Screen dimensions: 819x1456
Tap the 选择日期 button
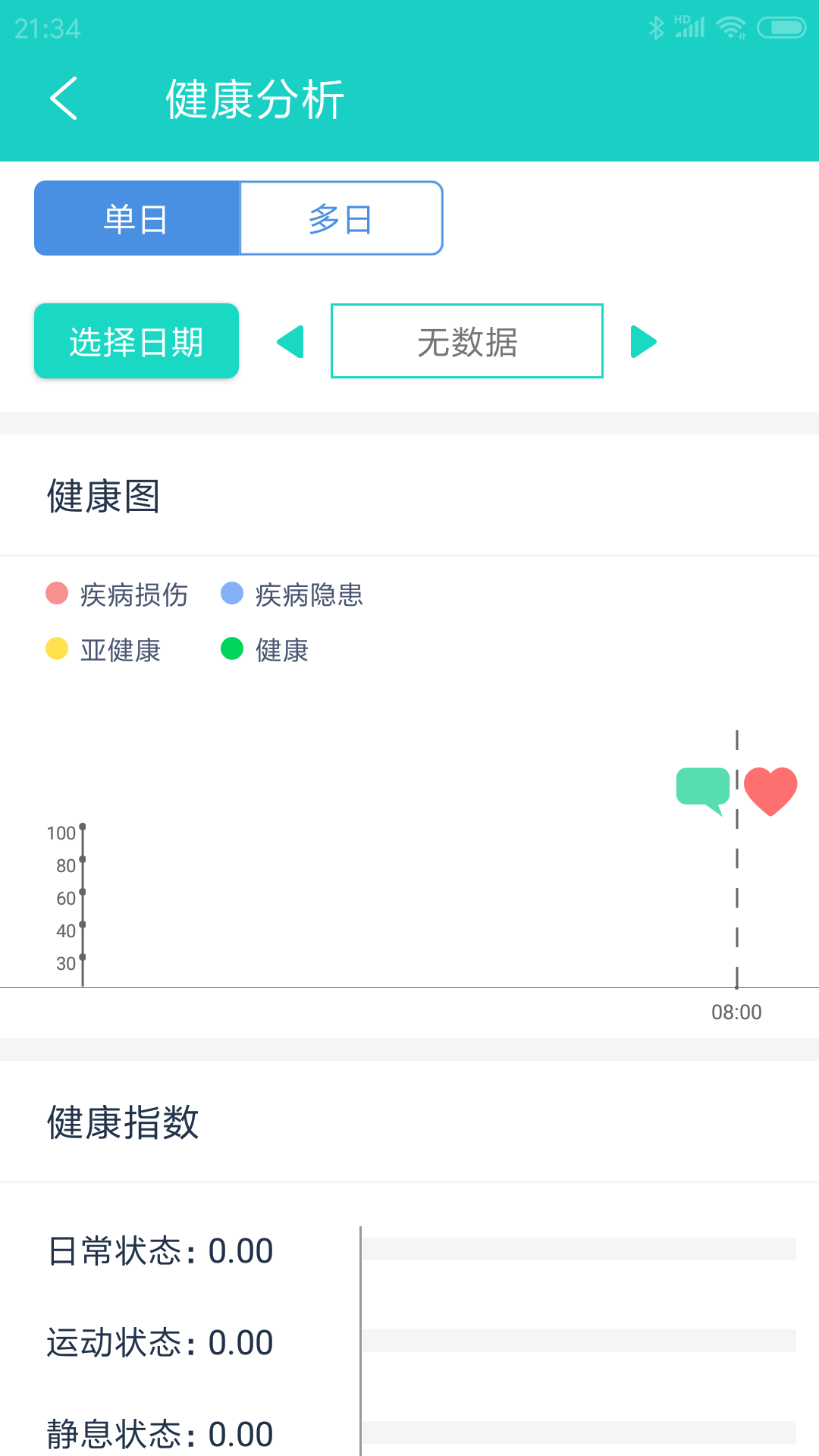pyautogui.click(x=136, y=341)
